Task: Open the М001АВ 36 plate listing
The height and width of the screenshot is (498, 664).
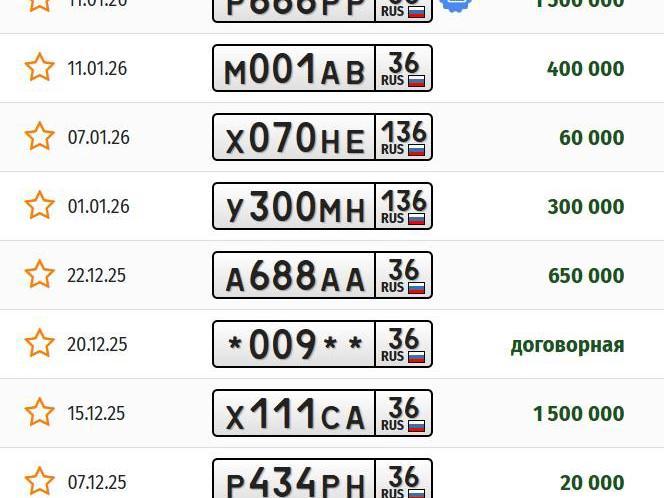Action: (x=322, y=68)
